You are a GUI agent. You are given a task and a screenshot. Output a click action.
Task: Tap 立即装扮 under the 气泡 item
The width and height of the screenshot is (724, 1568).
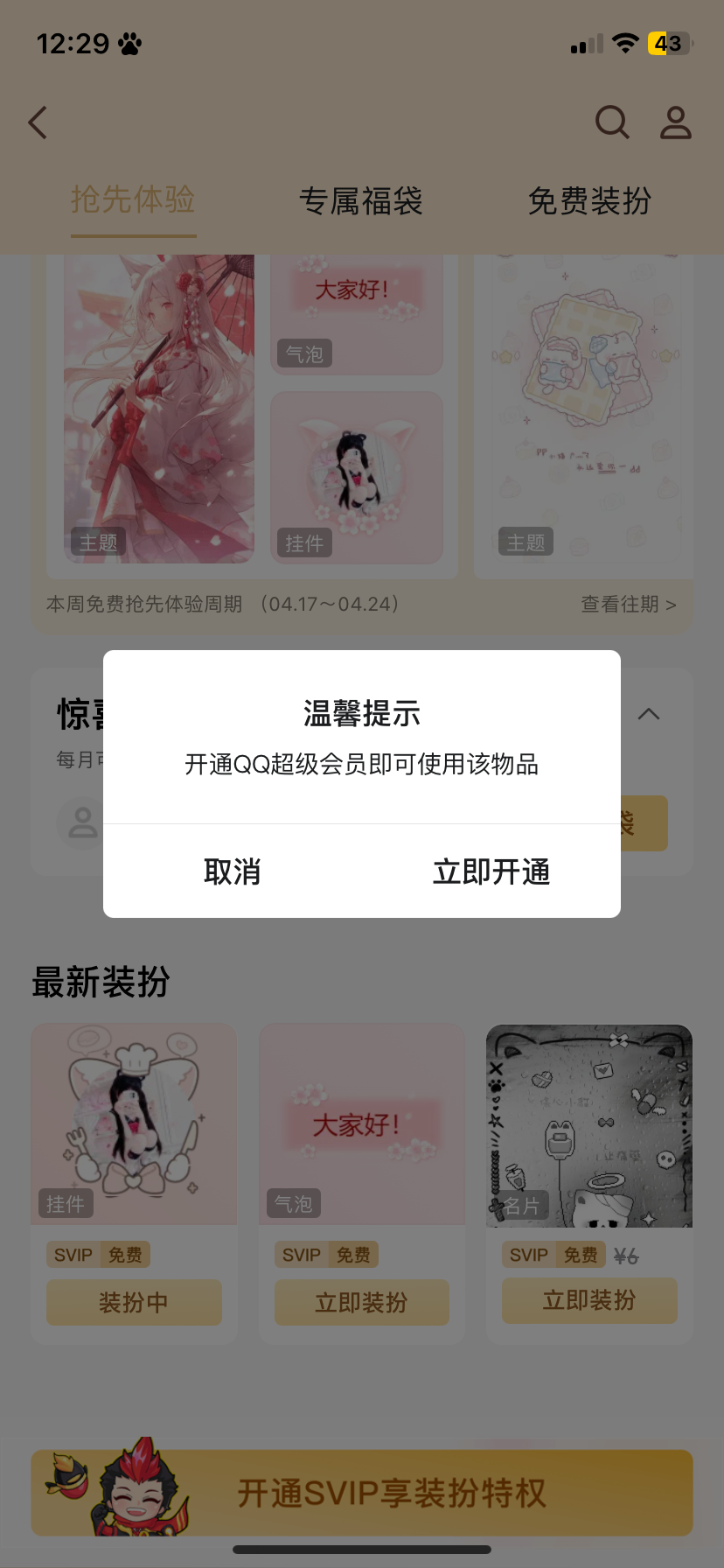(361, 1302)
